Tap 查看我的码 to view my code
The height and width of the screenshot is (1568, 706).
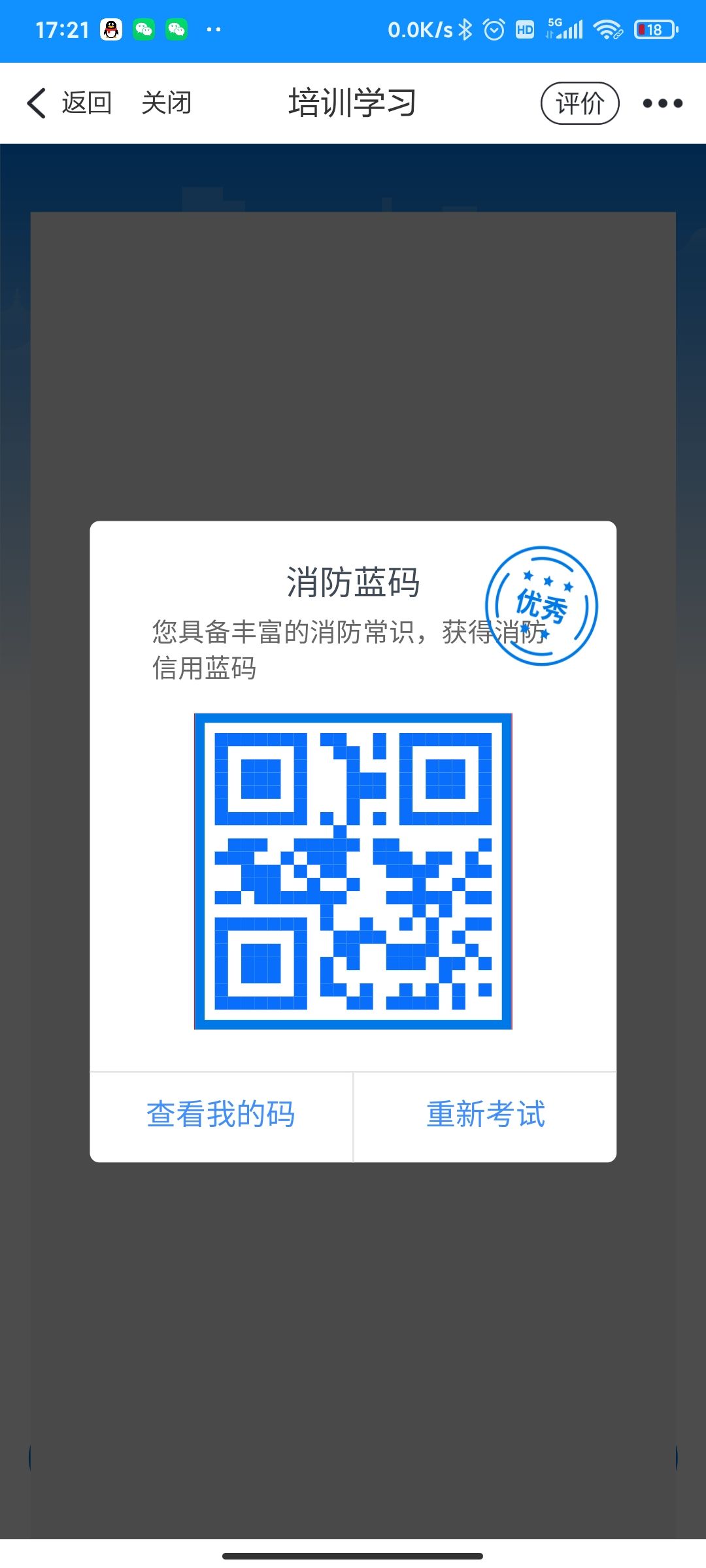tap(221, 1115)
